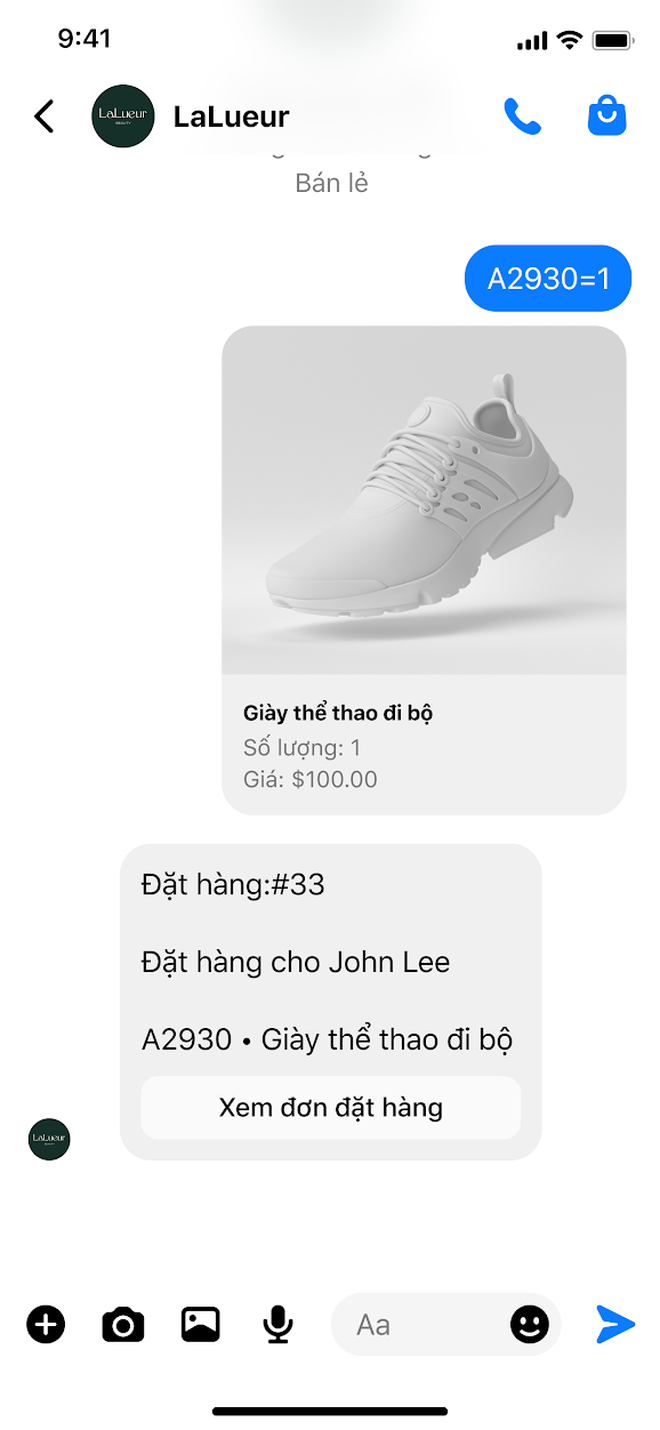Open the Giày thể thao đi bộ product card
660x1430 pixels.
click(424, 568)
